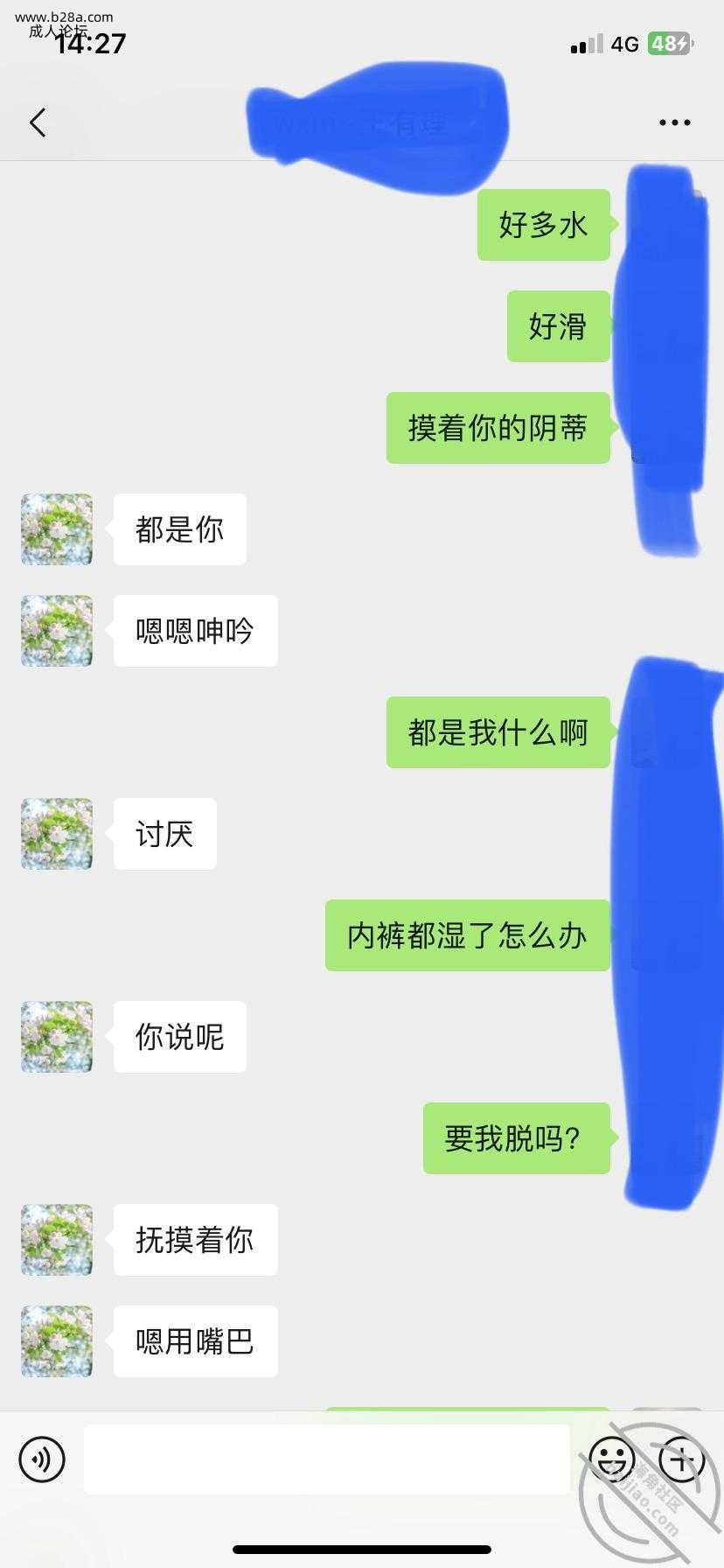Tap the voice message icon

[x=42, y=1459]
